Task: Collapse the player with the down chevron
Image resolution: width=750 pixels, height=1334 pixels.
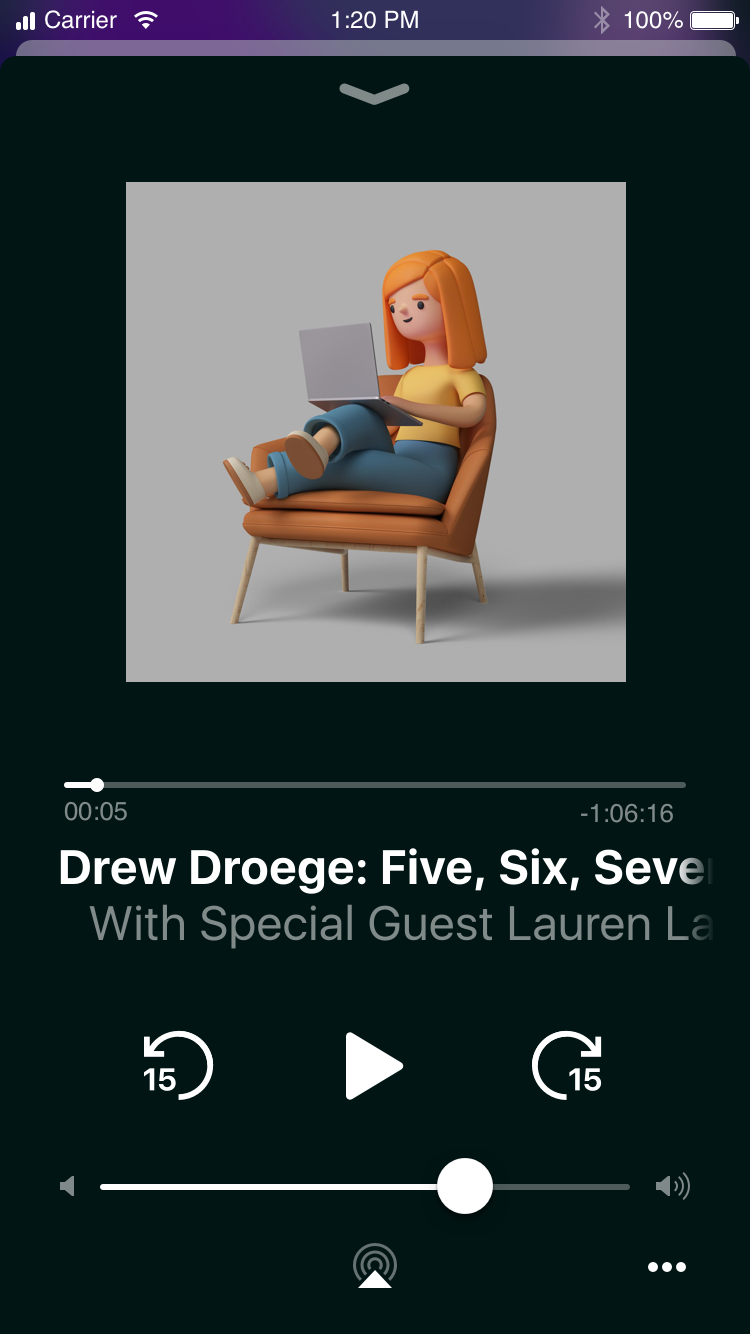Action: pos(375,92)
